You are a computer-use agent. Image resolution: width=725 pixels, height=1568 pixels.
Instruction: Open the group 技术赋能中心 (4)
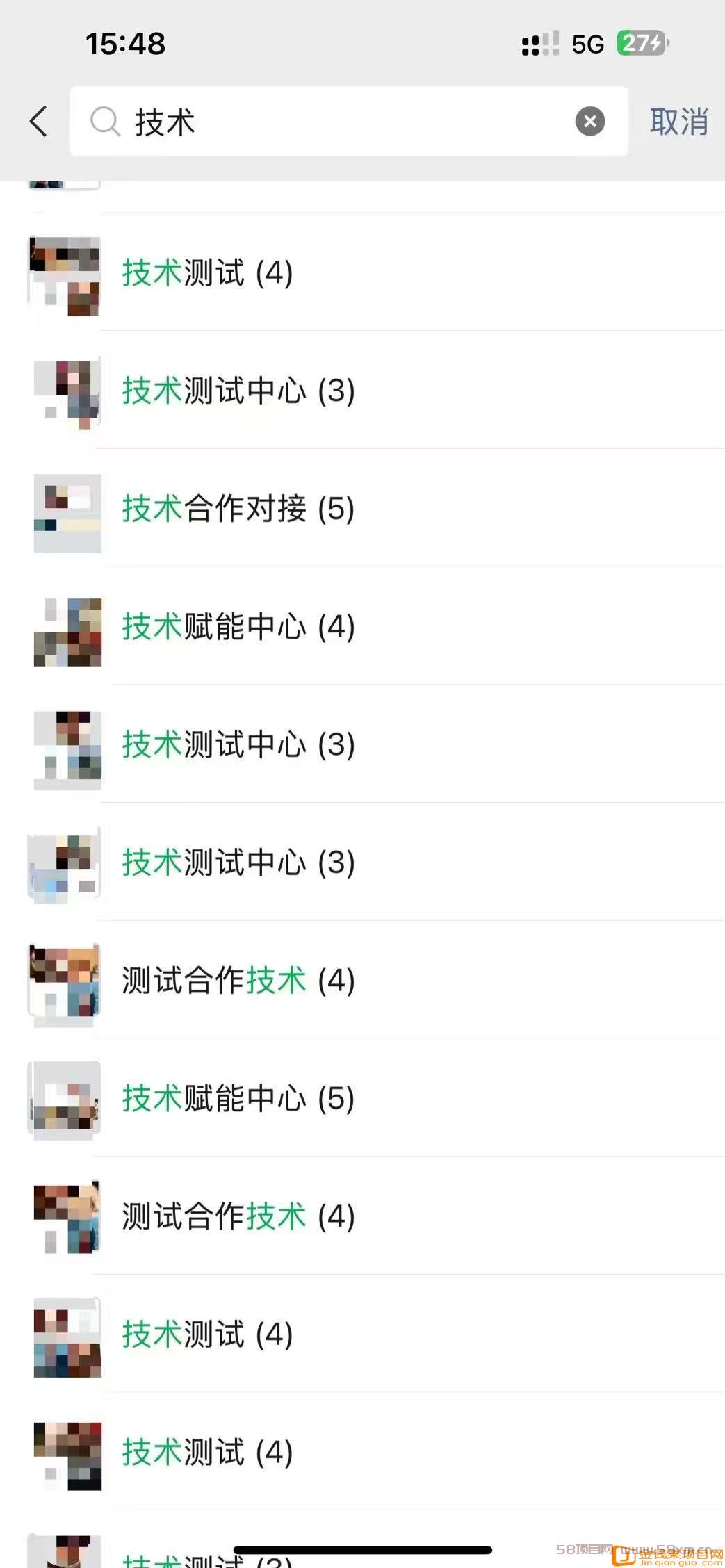(362, 626)
